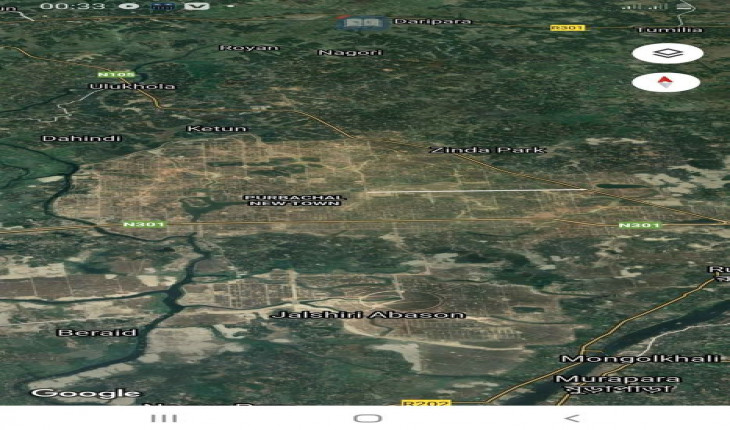Screen dimensions: 730x430
Task: Tap the compass to reset north
Action: coord(667,83)
